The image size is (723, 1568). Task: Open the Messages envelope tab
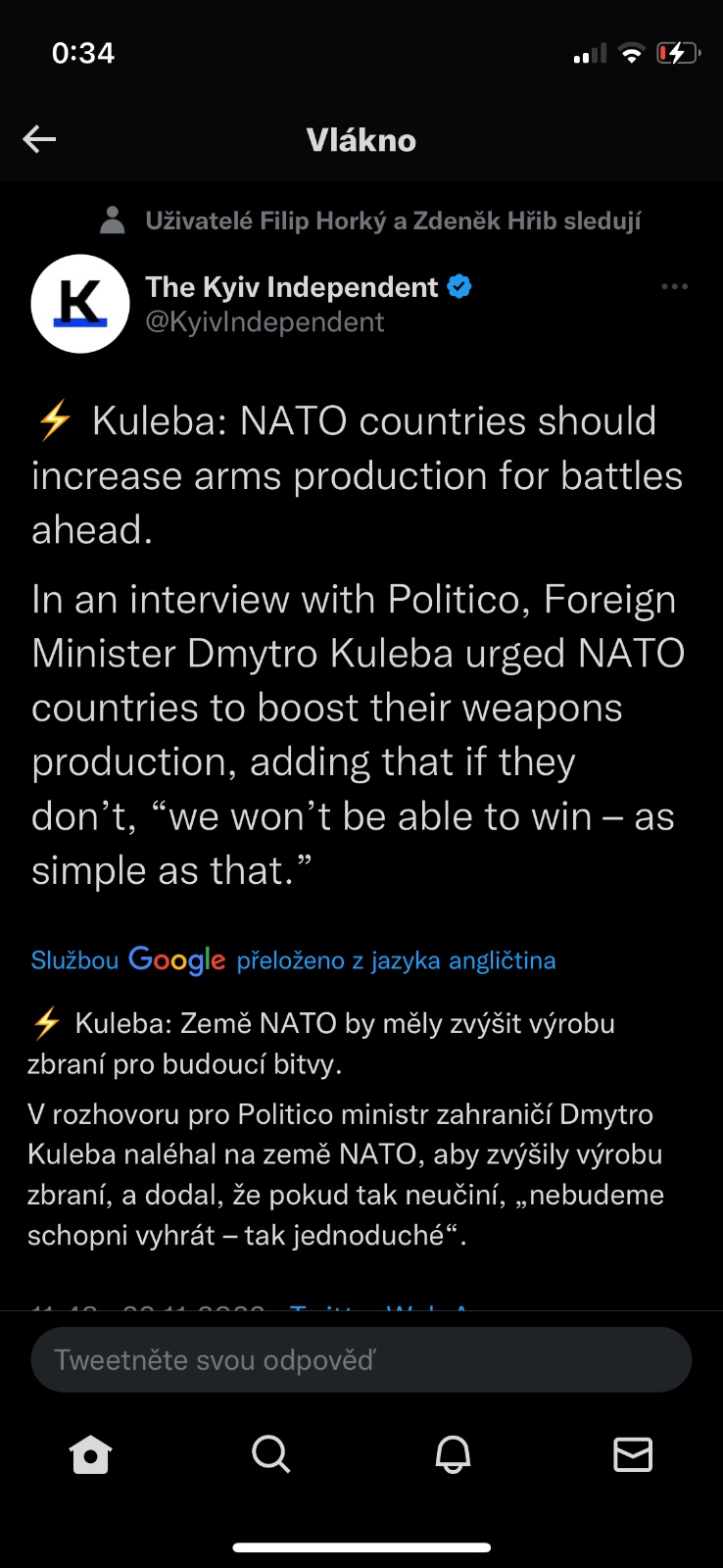pos(633,1454)
